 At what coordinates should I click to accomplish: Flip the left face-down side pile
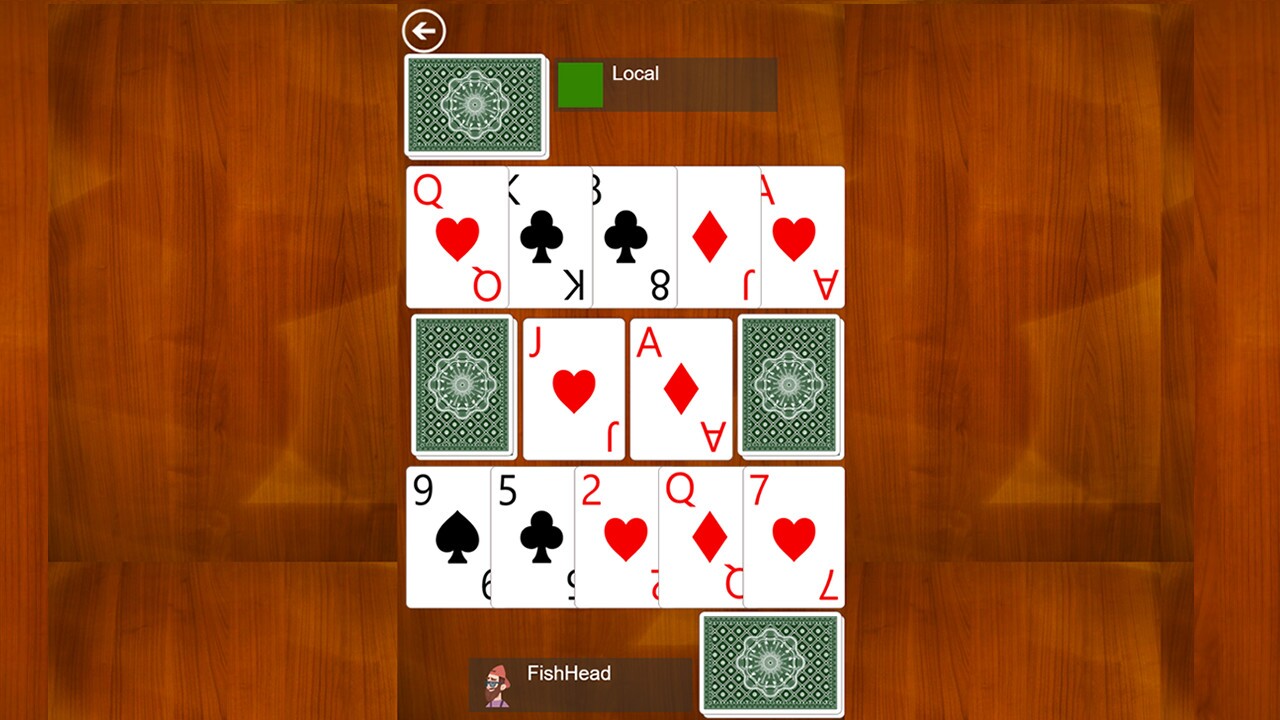[463, 386]
